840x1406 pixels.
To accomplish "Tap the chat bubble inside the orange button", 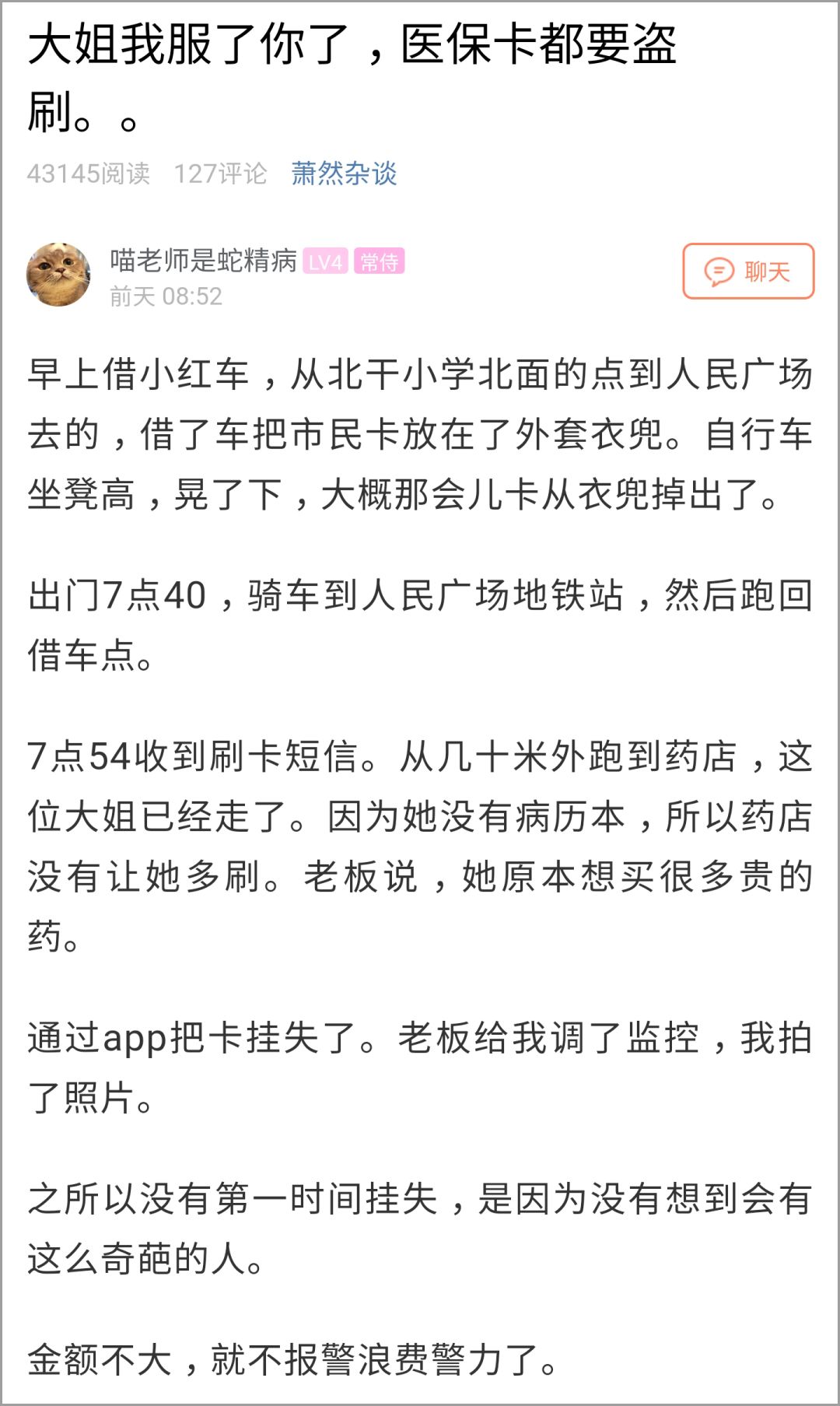I will (721, 272).
